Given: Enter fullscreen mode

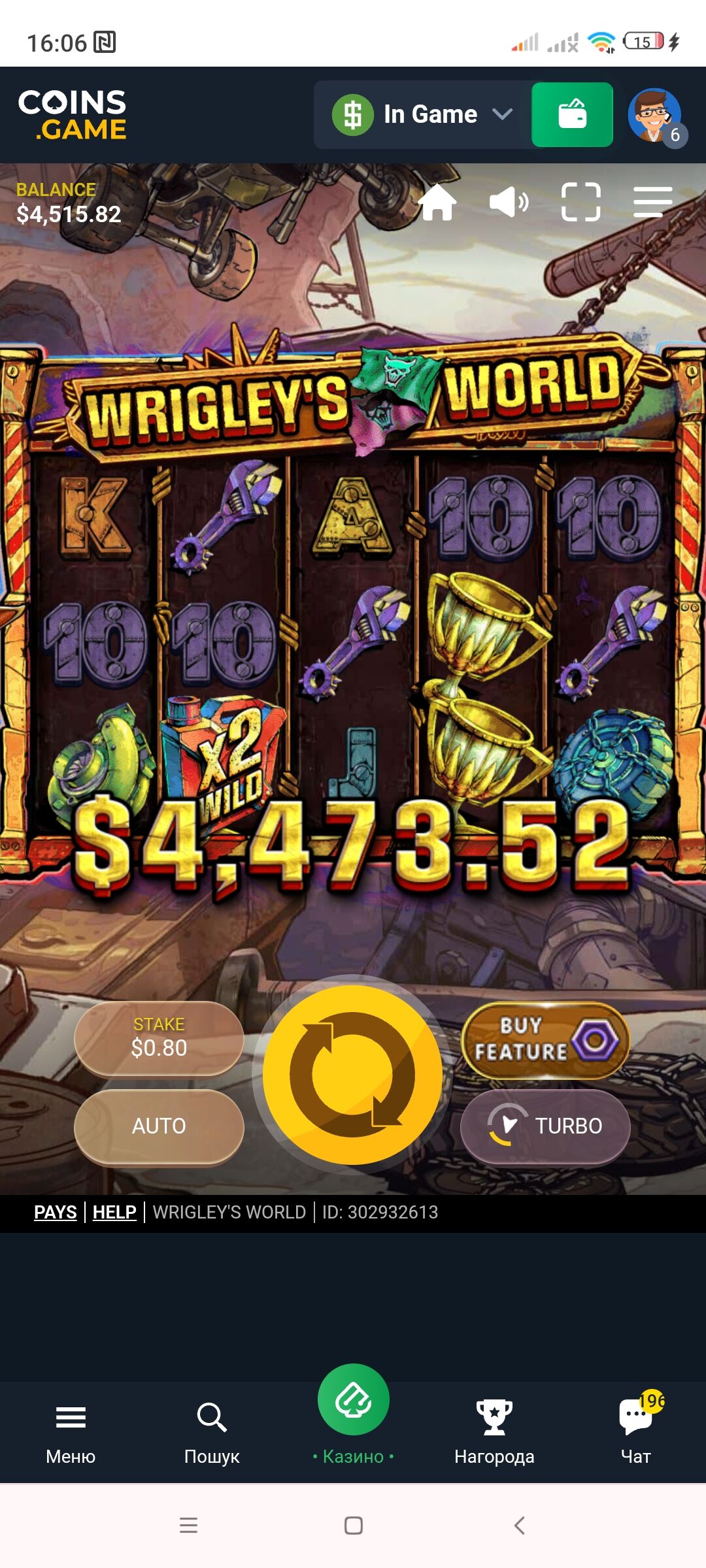Looking at the screenshot, I should coord(580,202).
